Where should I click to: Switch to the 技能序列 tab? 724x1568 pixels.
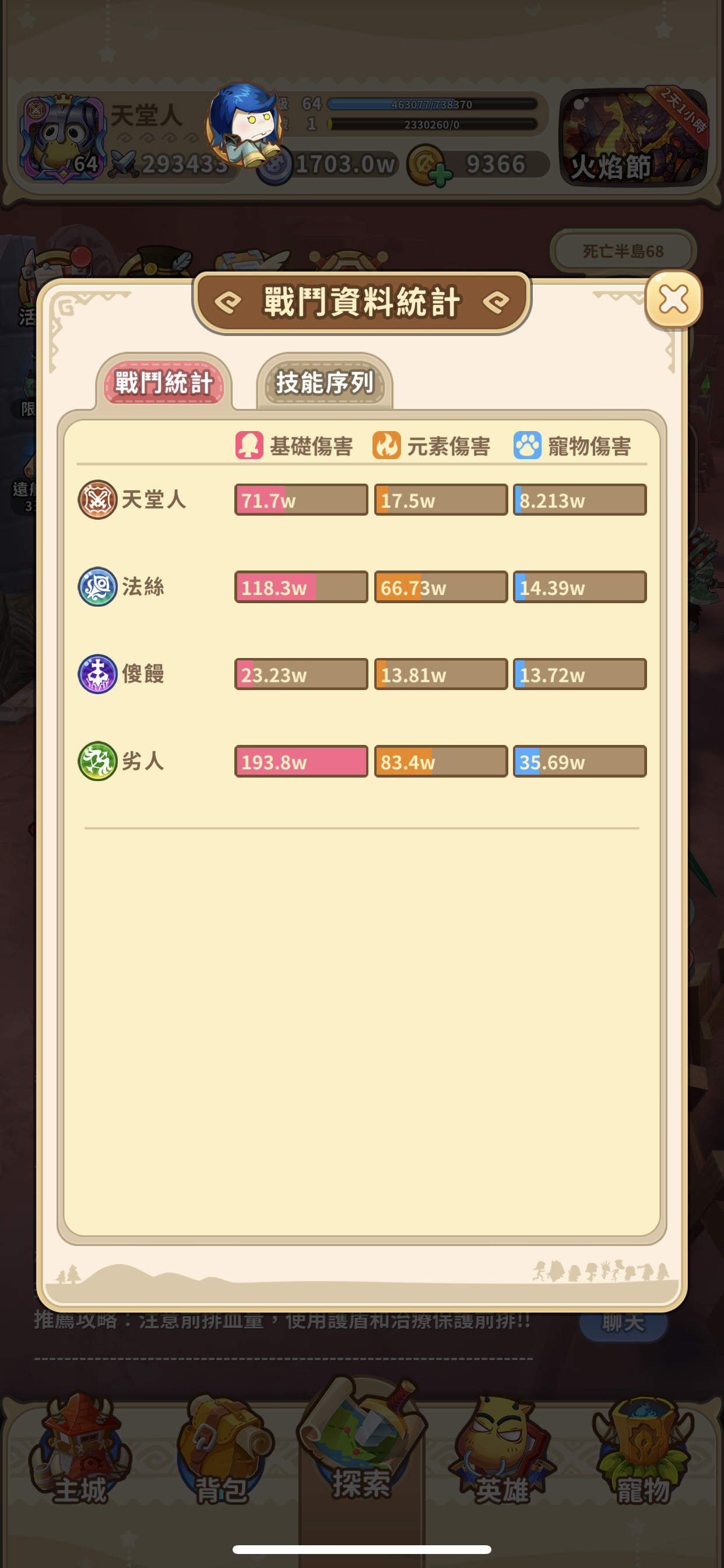click(324, 383)
